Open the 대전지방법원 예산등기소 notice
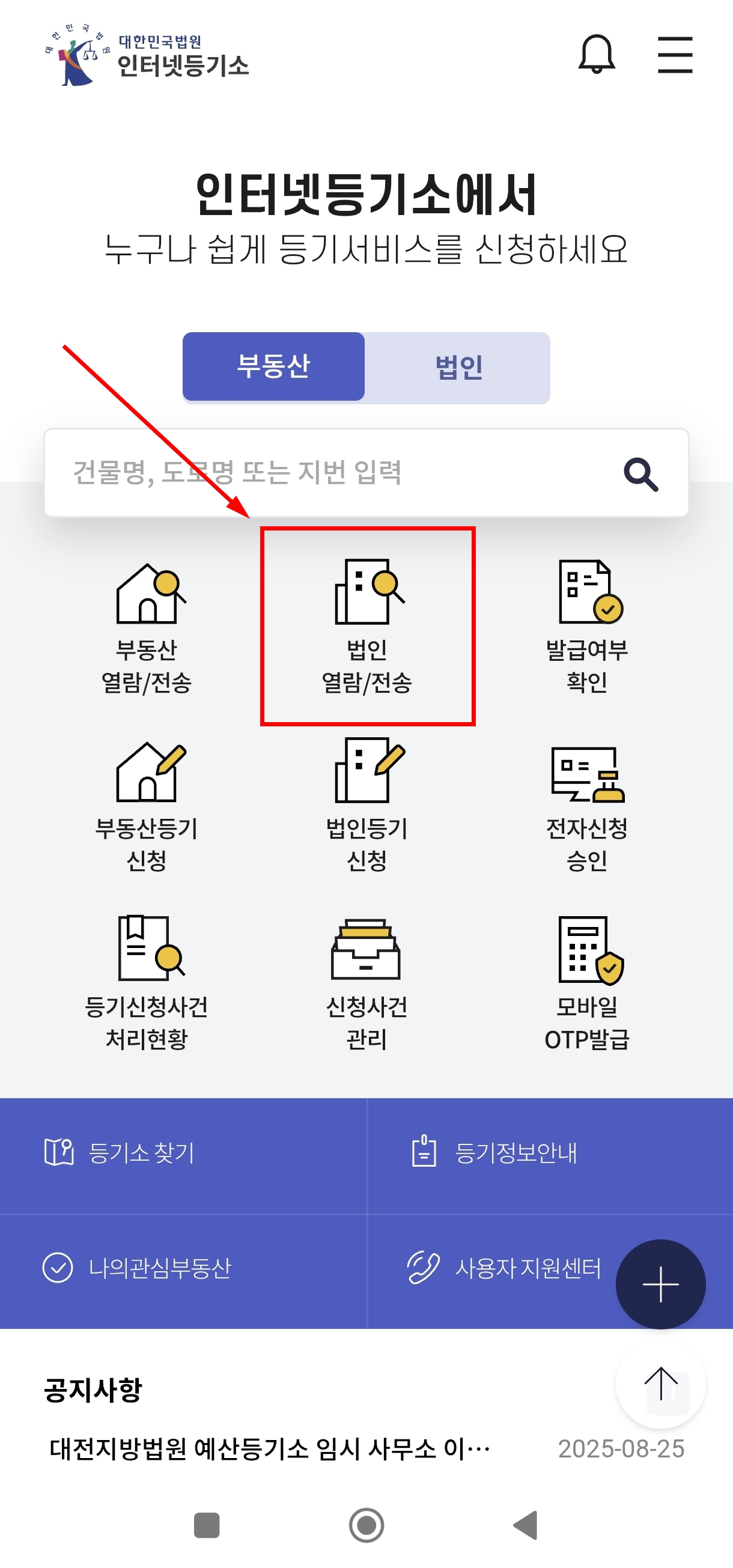This screenshot has width=733, height=1568. click(270, 1448)
